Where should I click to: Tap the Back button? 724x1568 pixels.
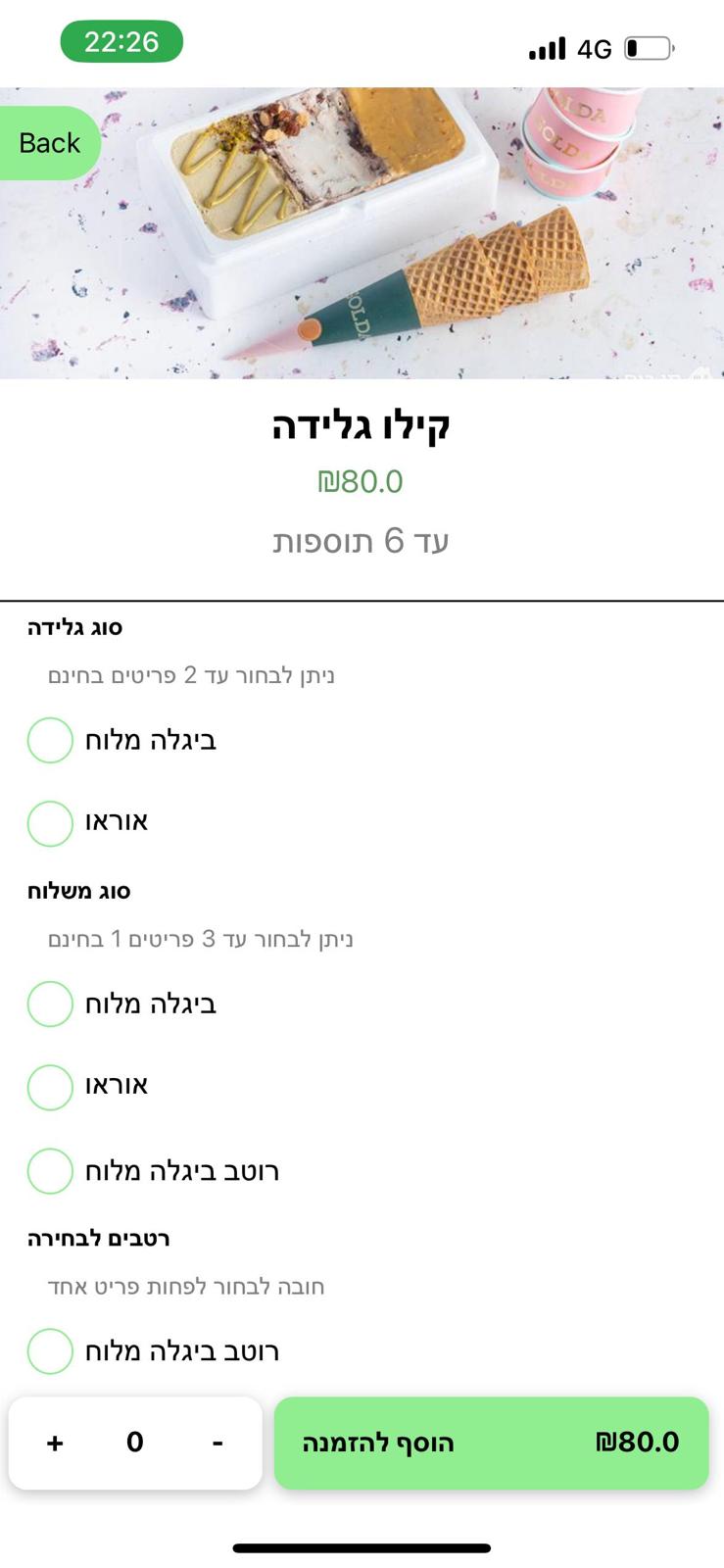pos(47,142)
